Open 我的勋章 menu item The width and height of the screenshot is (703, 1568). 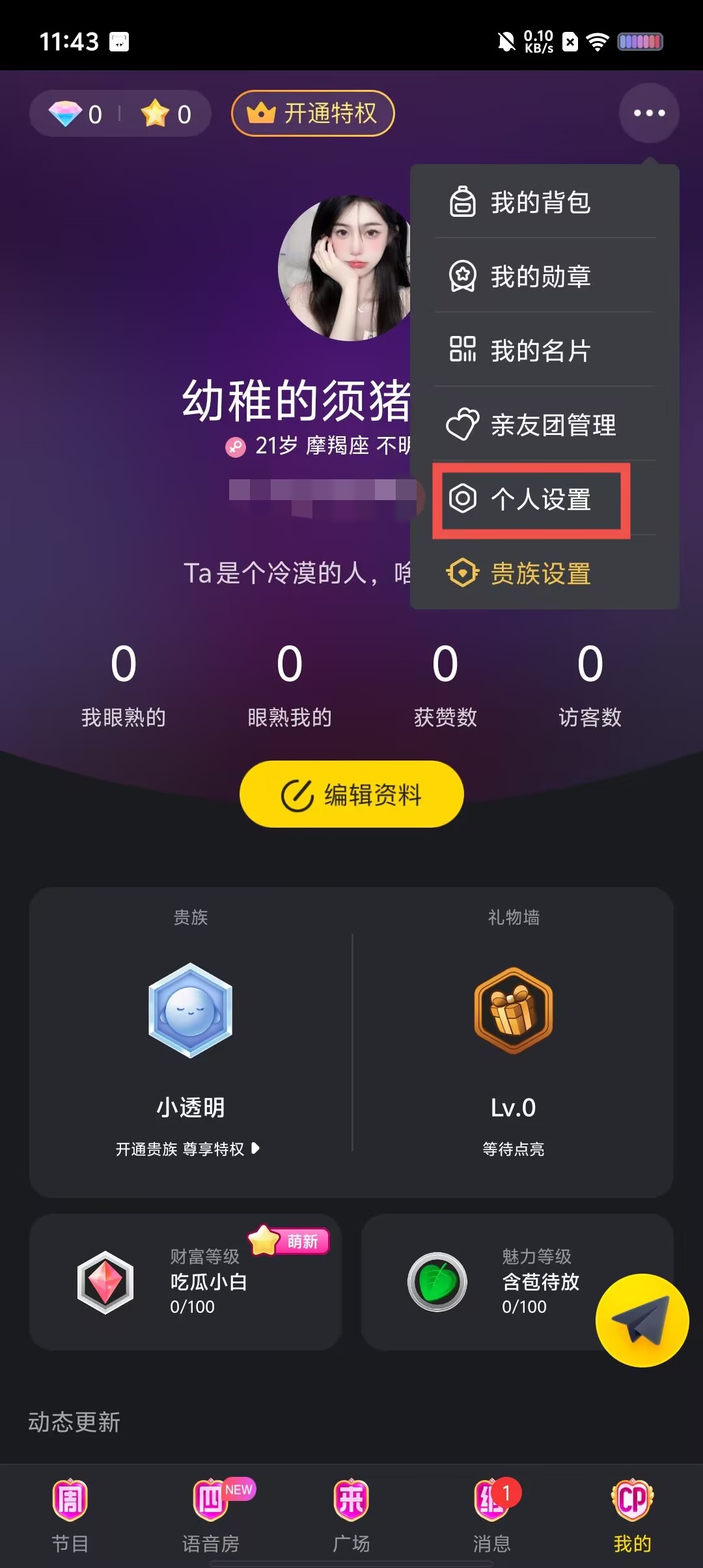click(540, 276)
